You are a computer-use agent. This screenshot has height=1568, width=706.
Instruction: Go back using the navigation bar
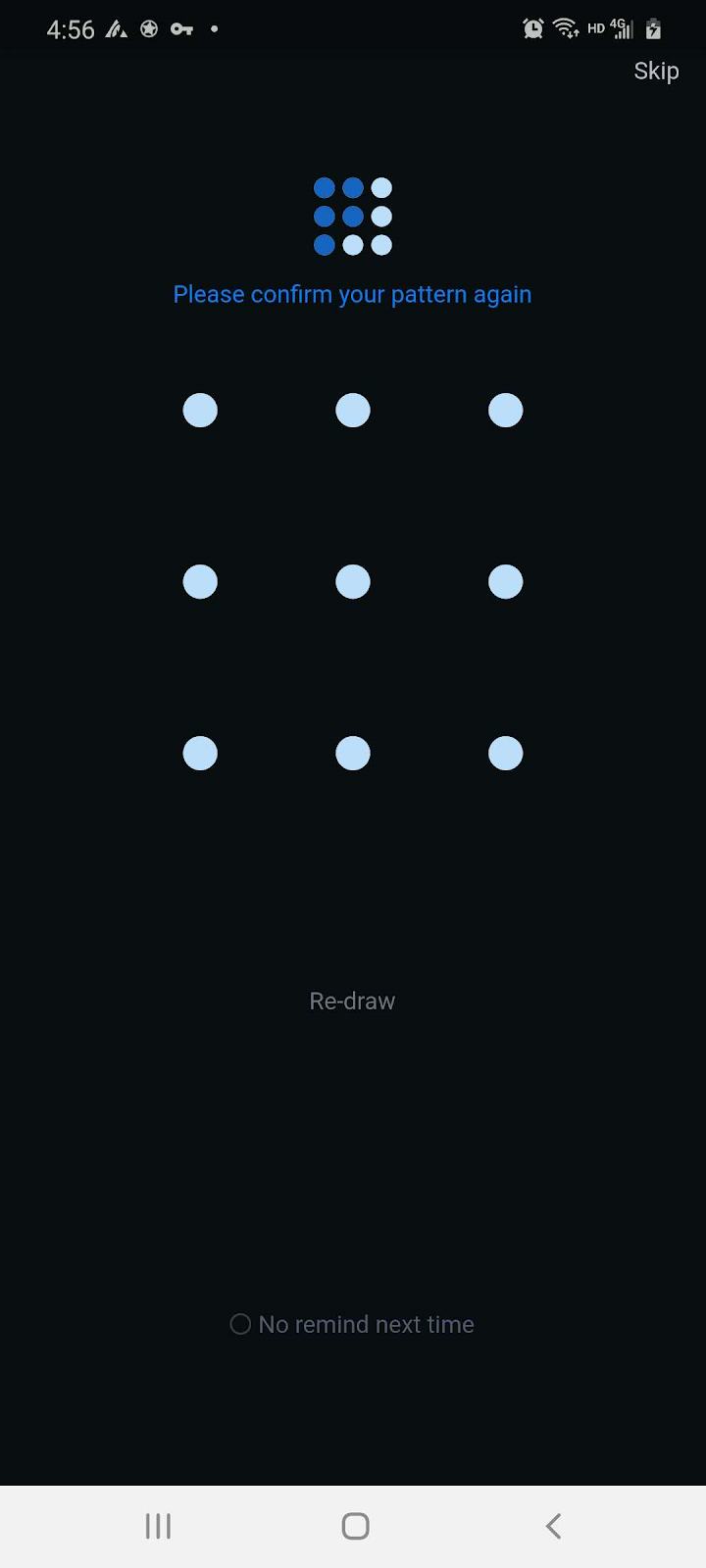[x=553, y=1526]
